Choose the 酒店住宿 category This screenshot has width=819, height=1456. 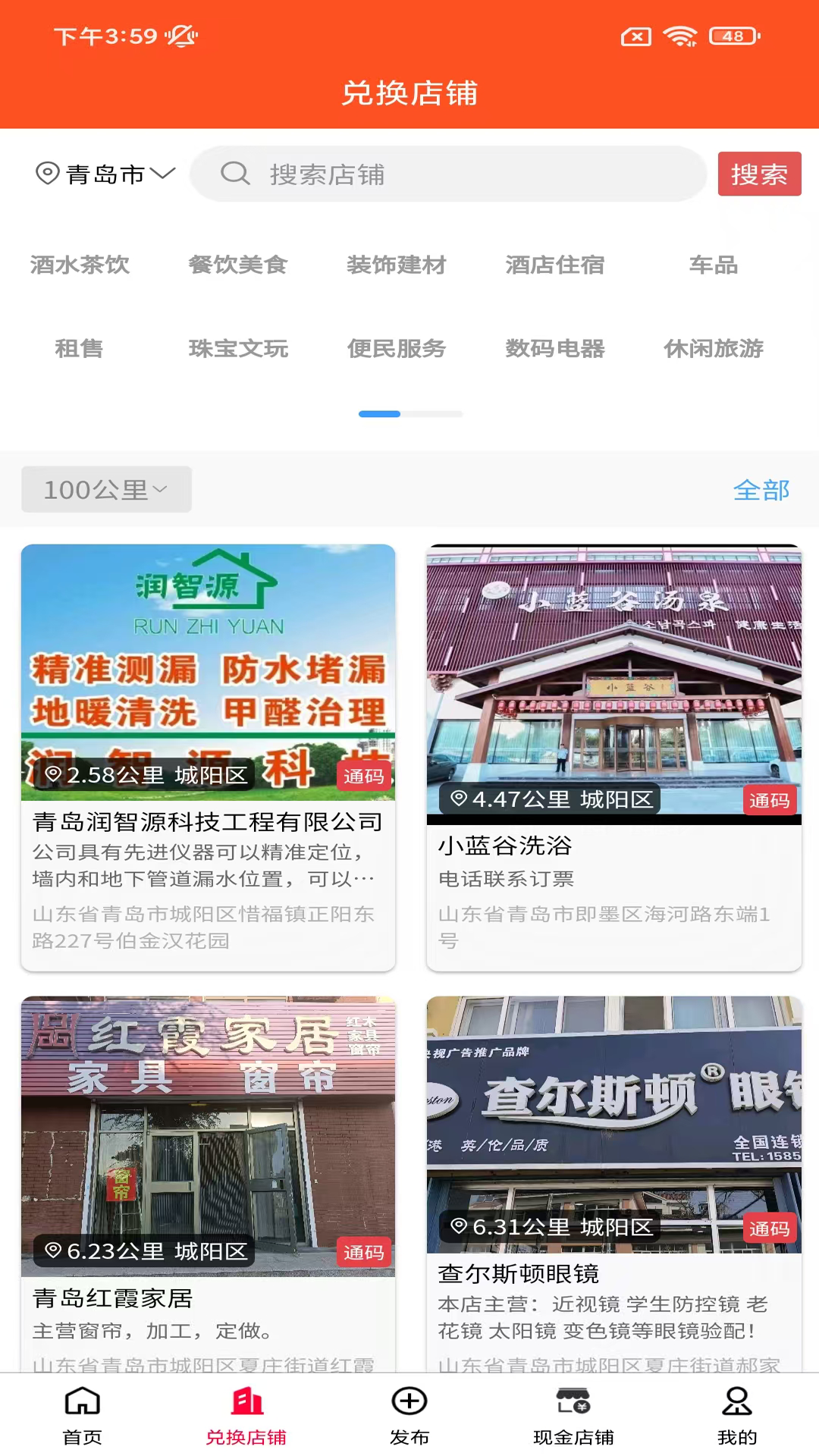pos(555,265)
